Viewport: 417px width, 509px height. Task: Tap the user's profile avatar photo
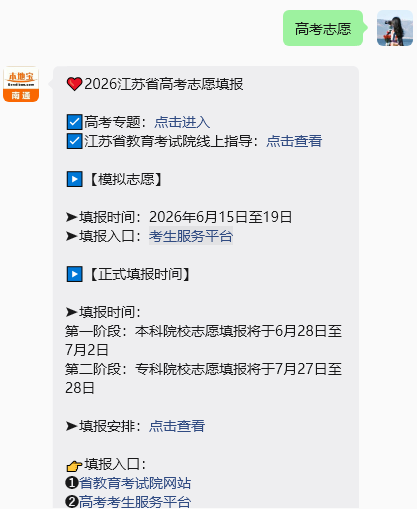pos(395,28)
